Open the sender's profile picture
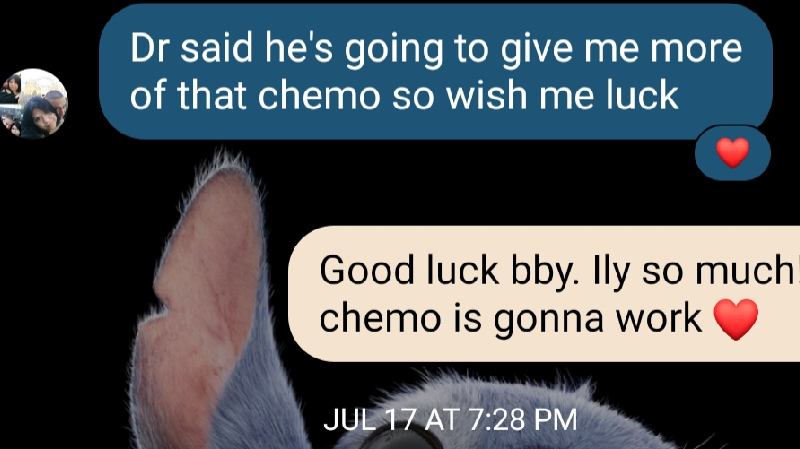 click(x=35, y=103)
